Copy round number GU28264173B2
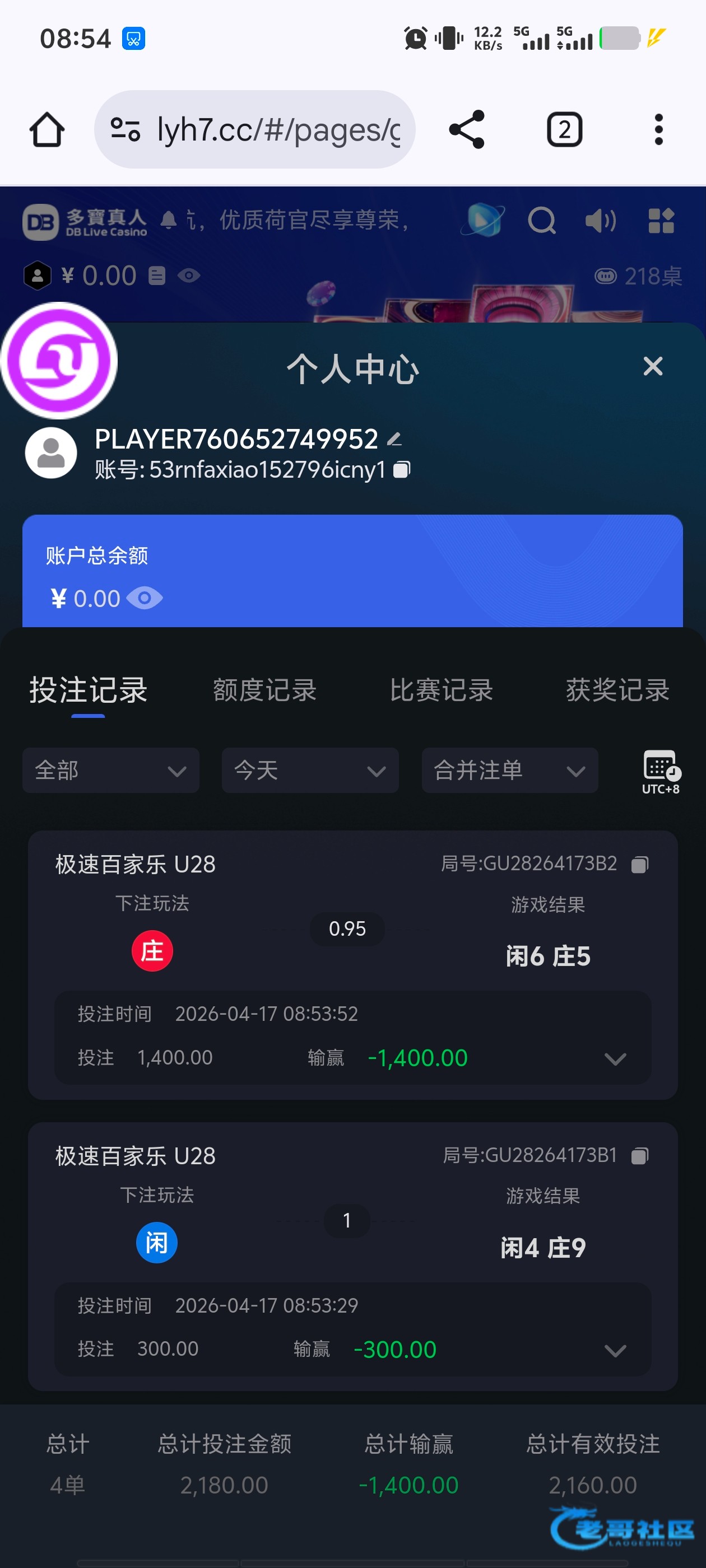 [x=640, y=864]
